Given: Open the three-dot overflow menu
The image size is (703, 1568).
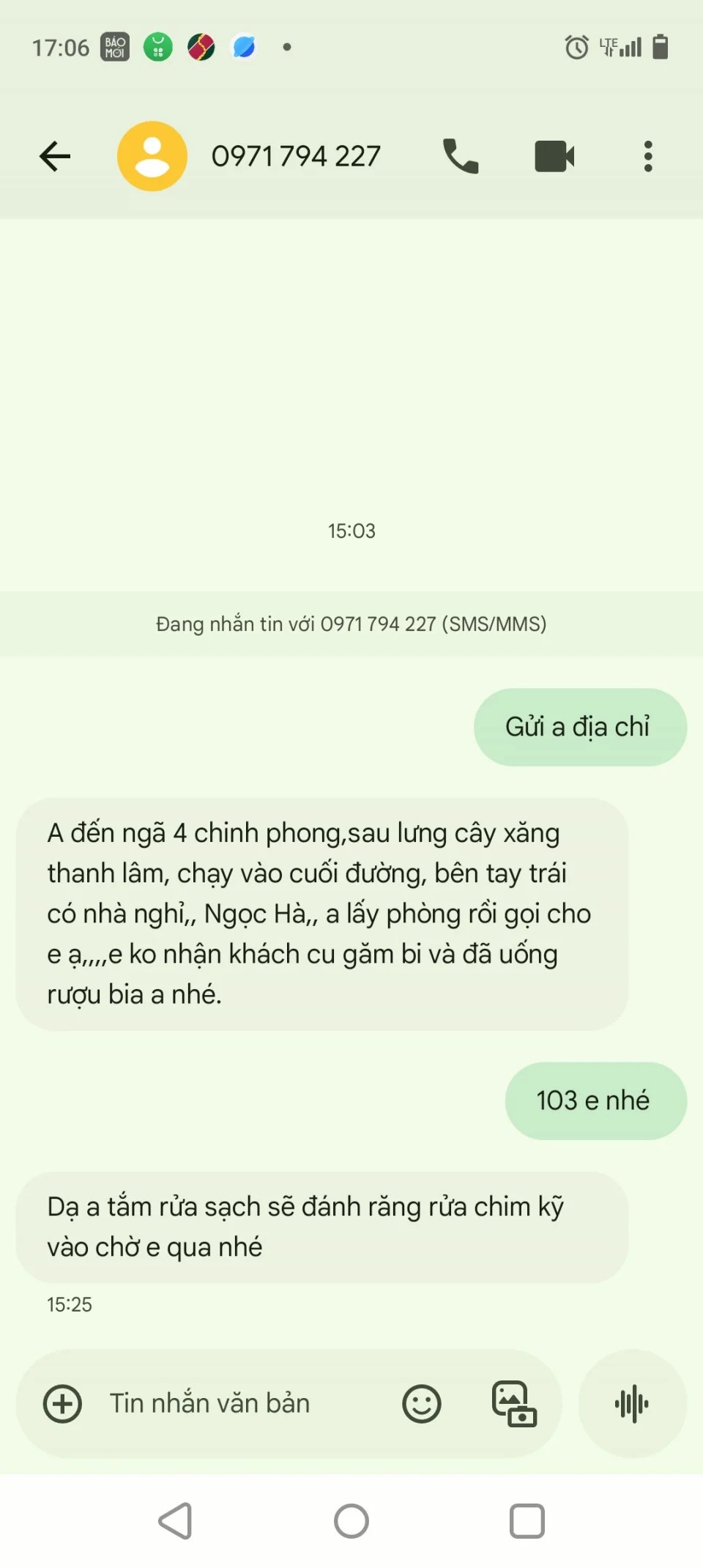Looking at the screenshot, I should [647, 156].
